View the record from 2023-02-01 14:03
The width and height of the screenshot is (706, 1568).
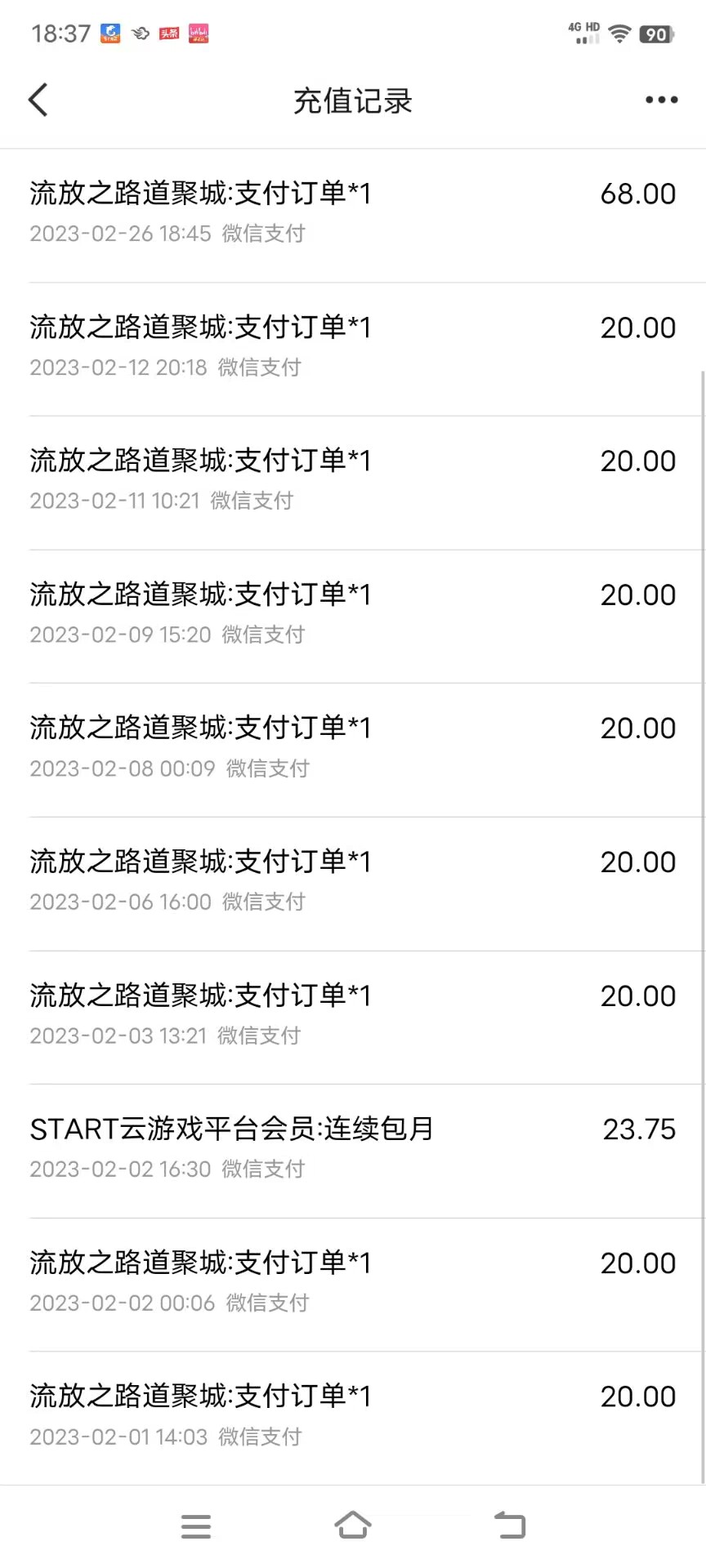coord(353,1419)
